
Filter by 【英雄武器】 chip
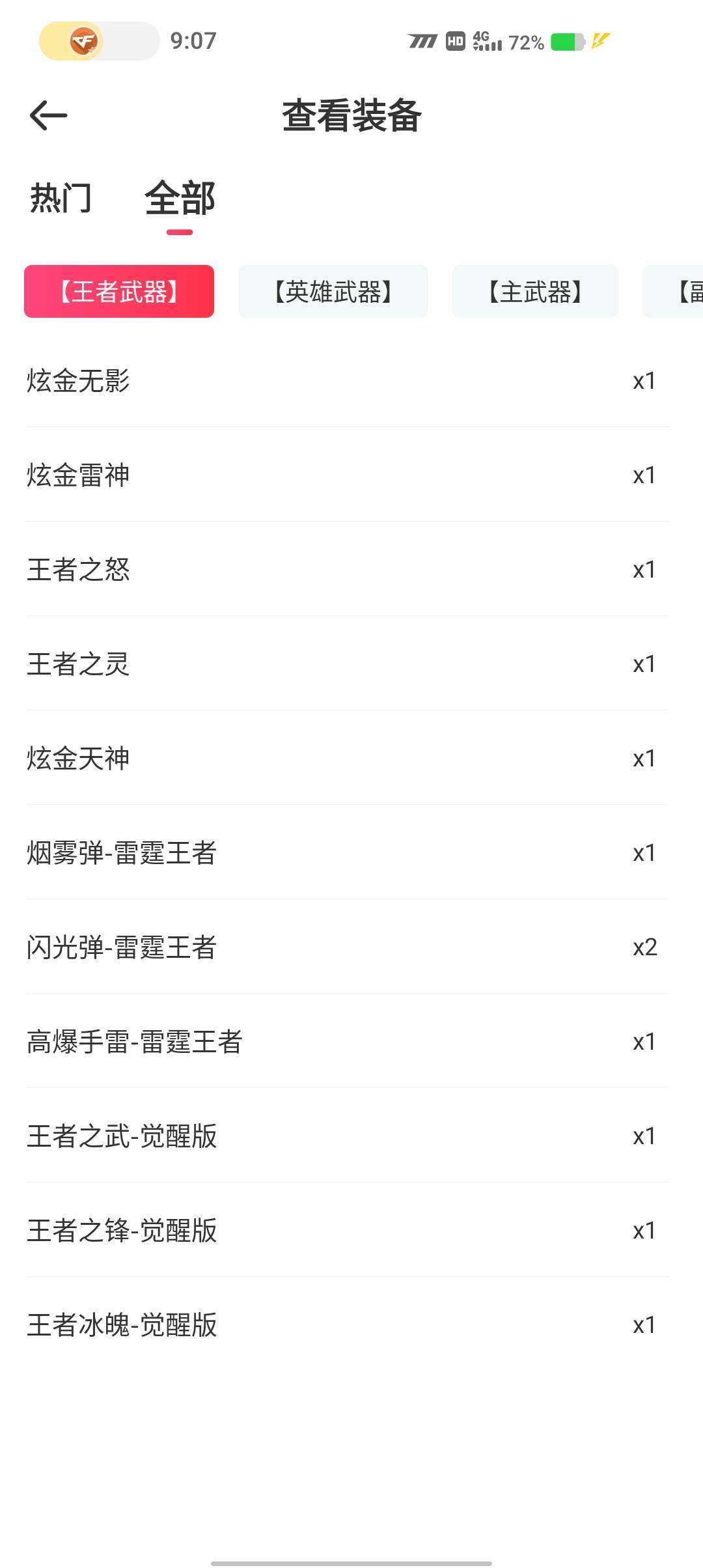coord(333,291)
